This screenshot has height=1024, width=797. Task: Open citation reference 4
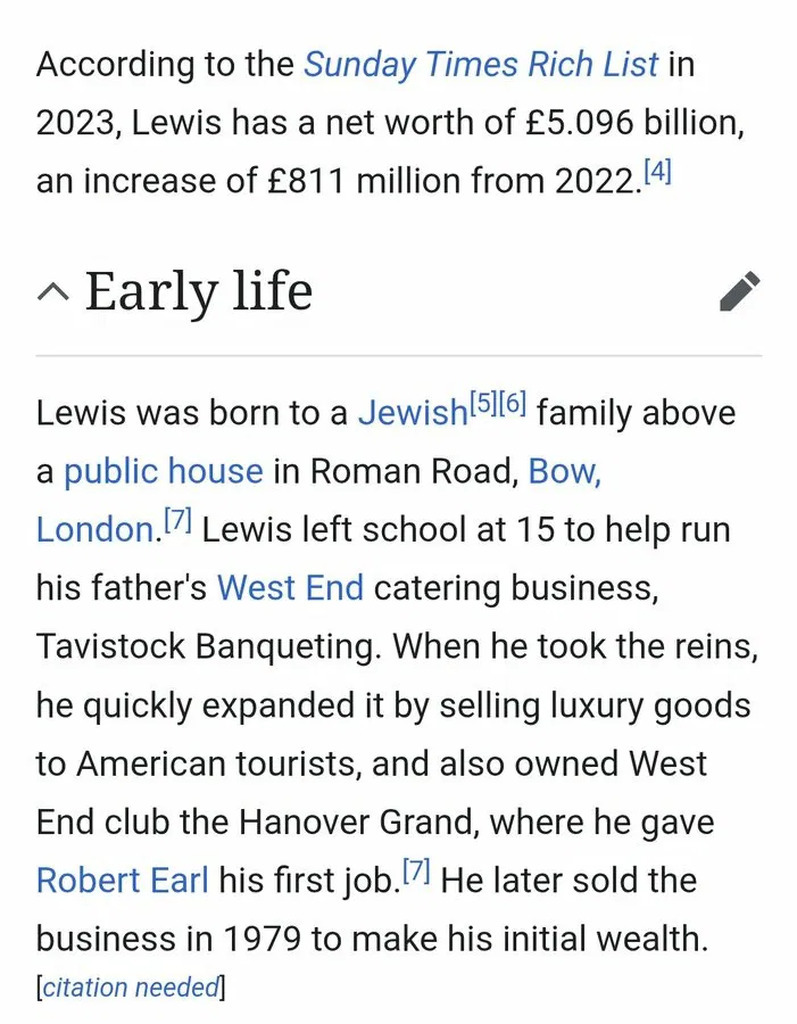pos(657,172)
